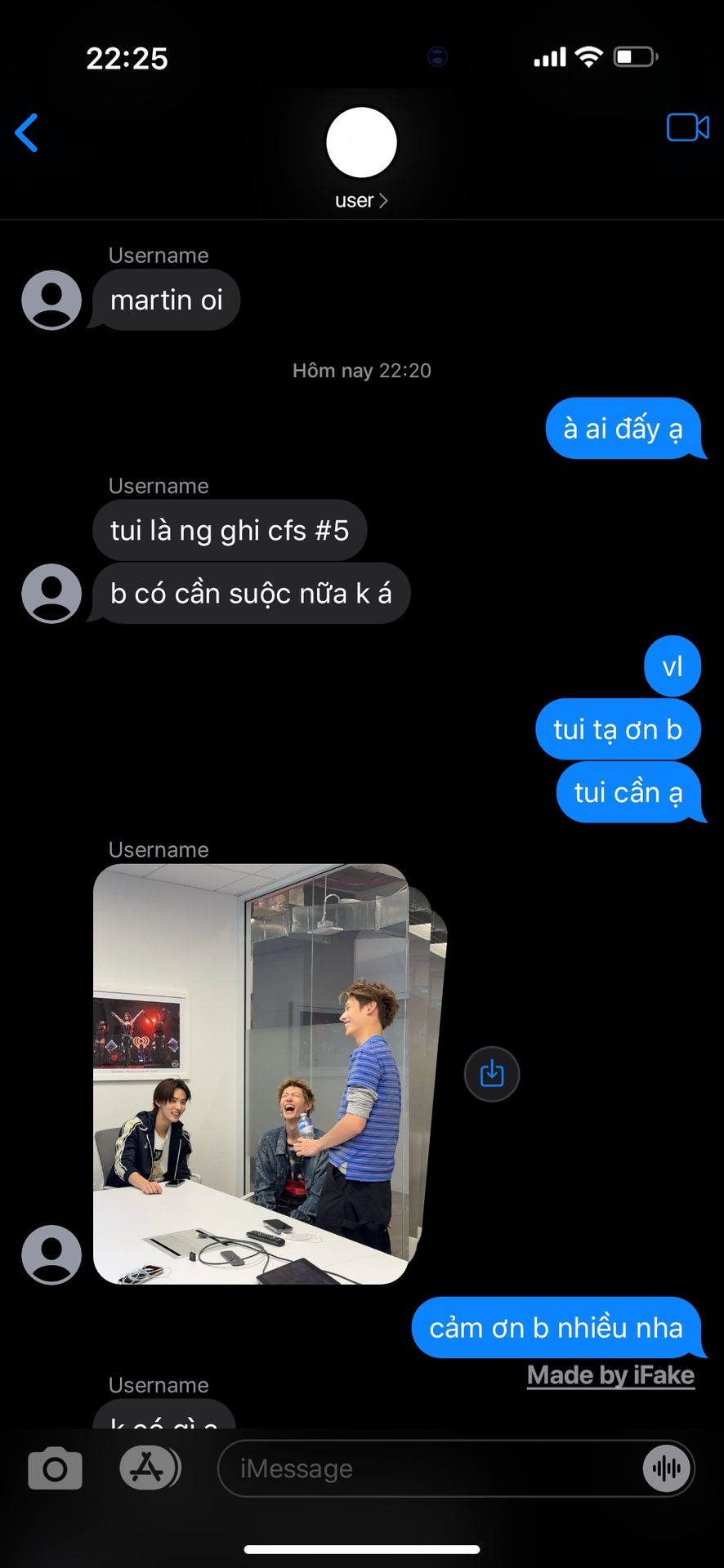Viewport: 724px width, 1568px height.
Task: Record an audio message
Action: click(667, 1468)
